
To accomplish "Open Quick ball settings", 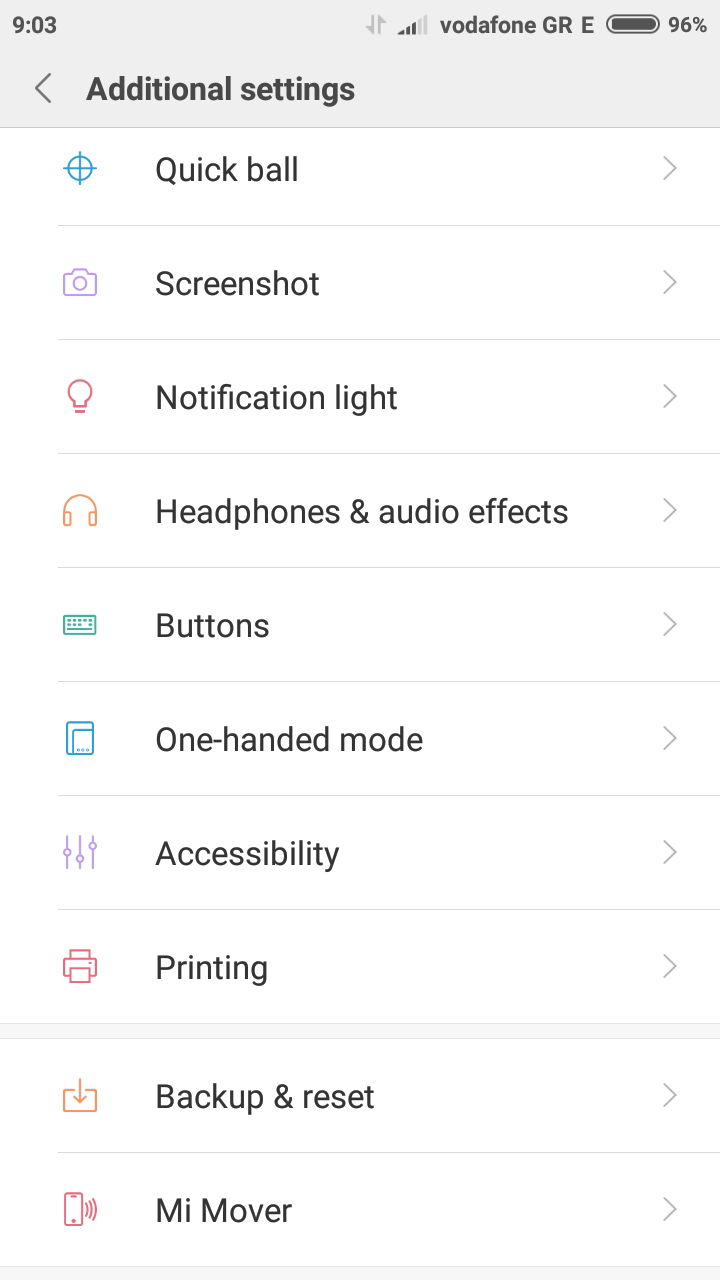I will pos(360,170).
